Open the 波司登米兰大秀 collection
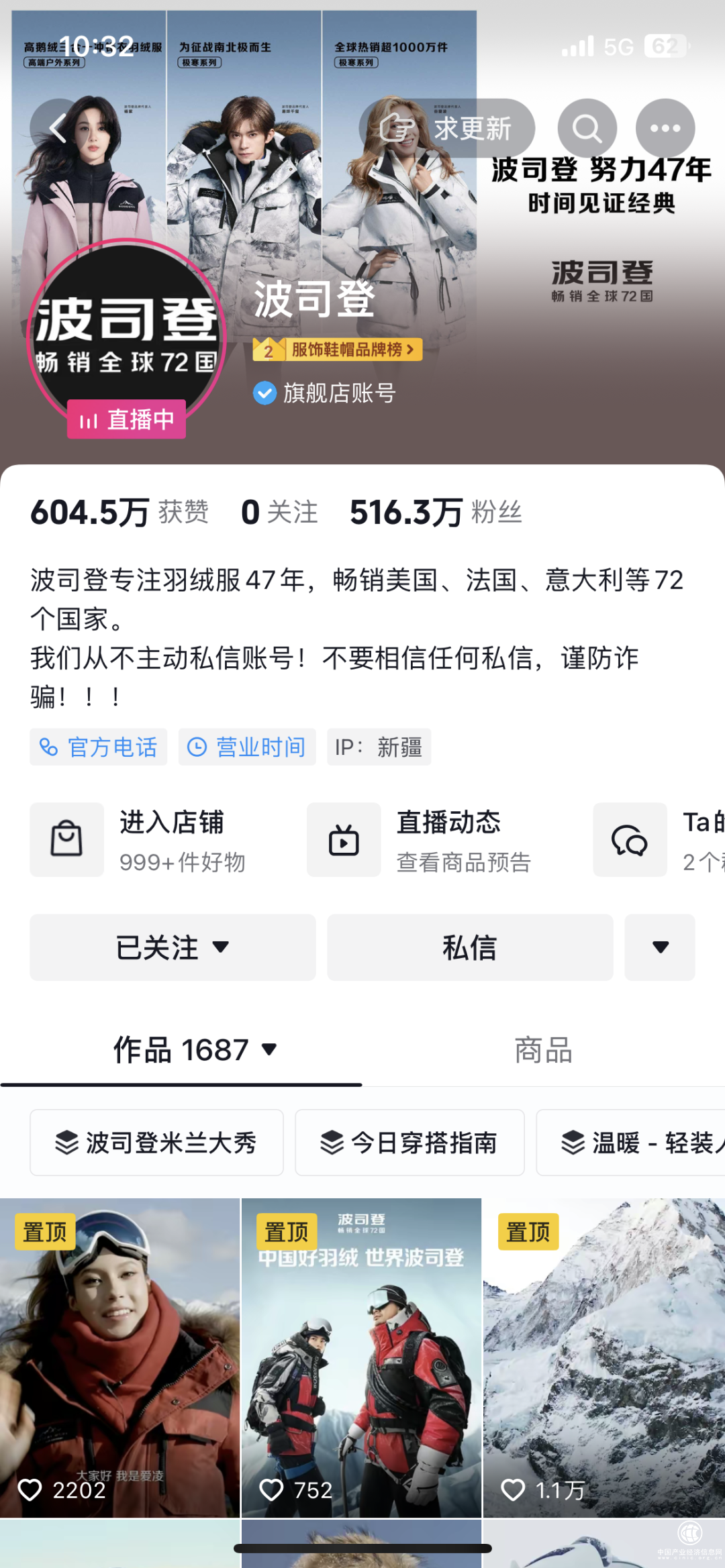The image size is (725, 1568). click(156, 1143)
